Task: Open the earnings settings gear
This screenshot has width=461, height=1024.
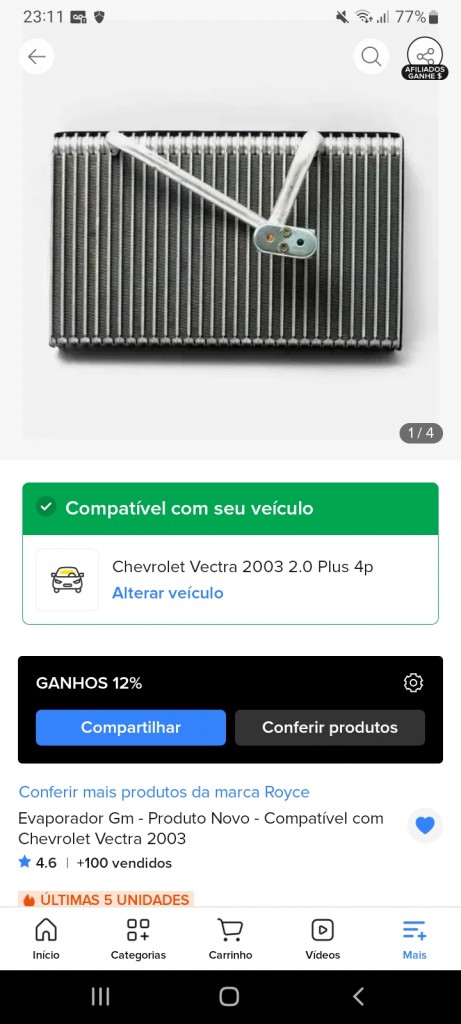Action: click(413, 683)
